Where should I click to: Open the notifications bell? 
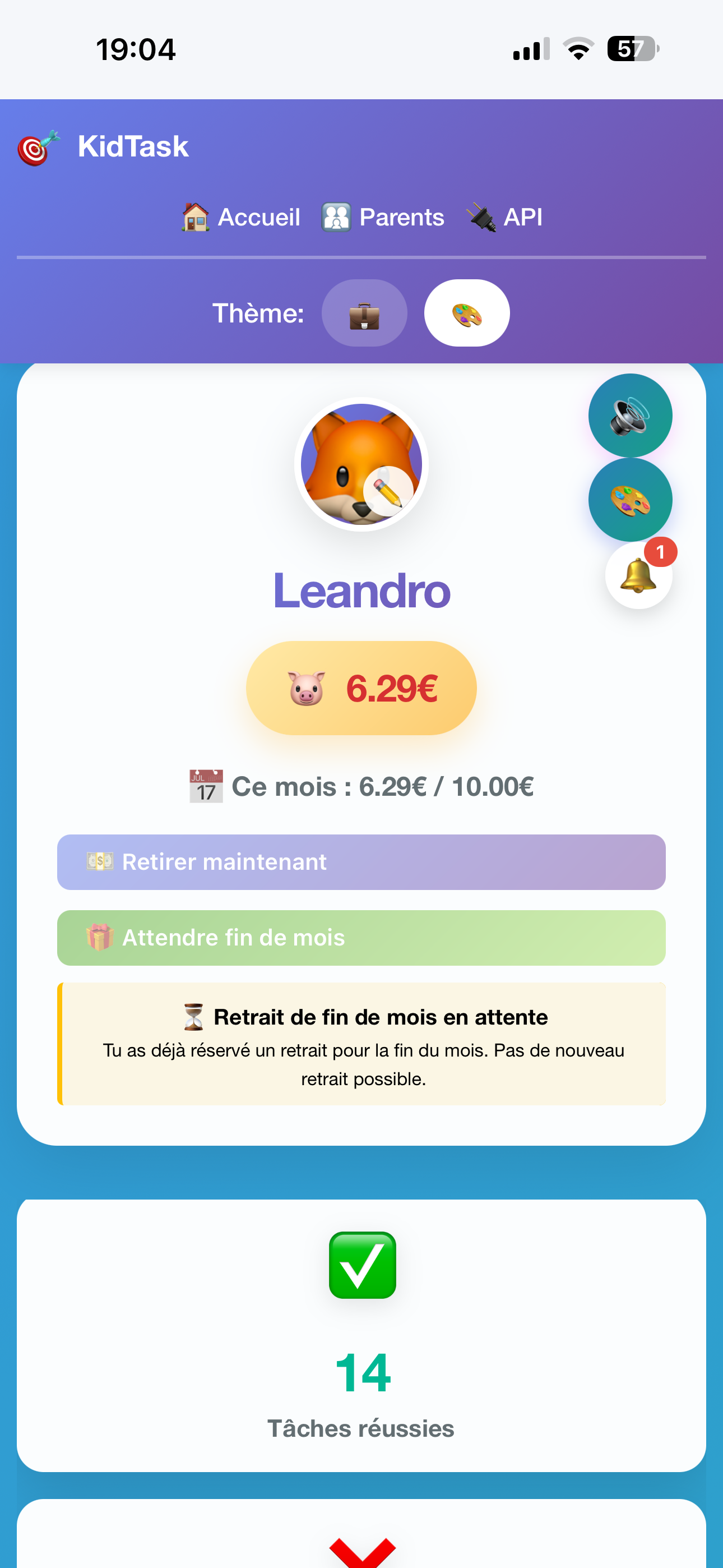click(x=638, y=575)
